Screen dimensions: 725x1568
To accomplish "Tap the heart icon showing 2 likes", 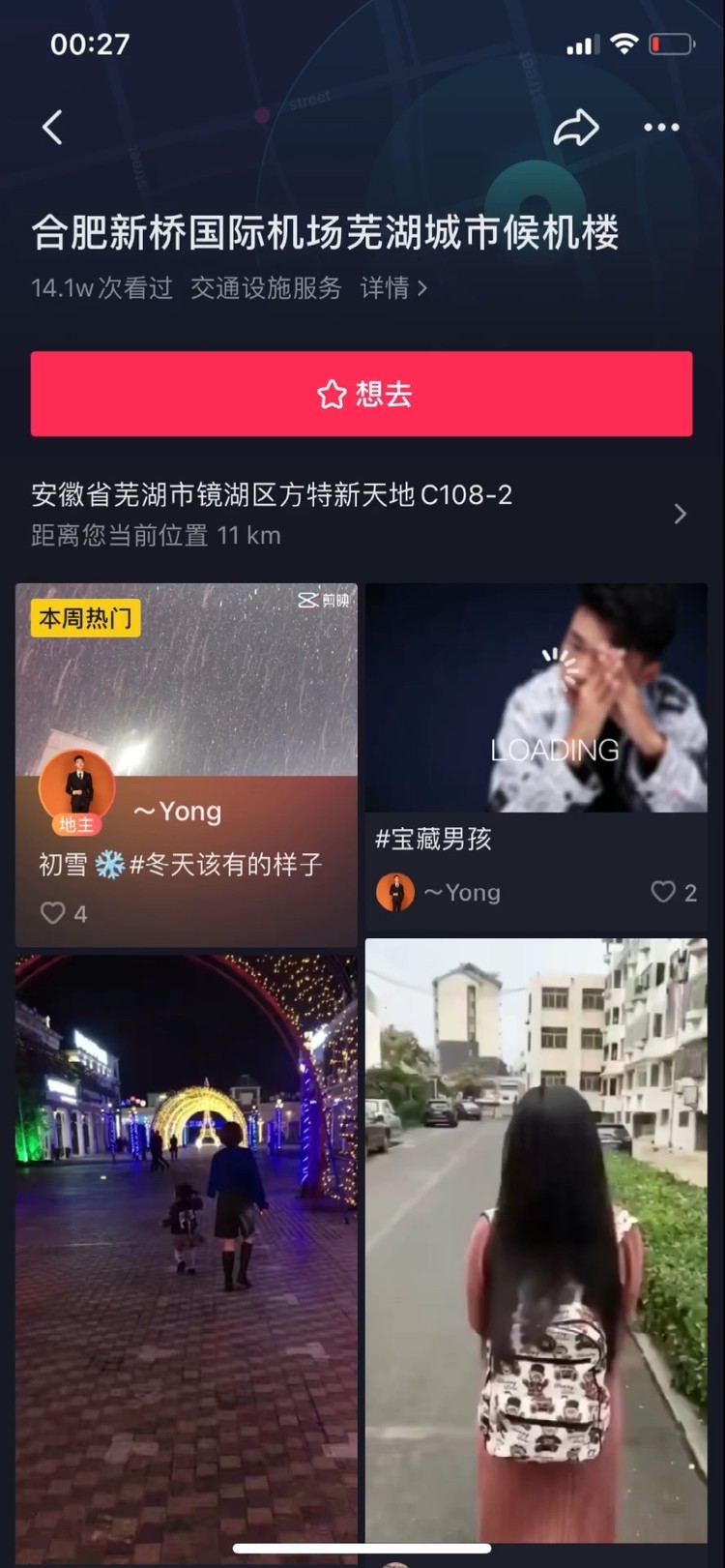I will [x=663, y=893].
